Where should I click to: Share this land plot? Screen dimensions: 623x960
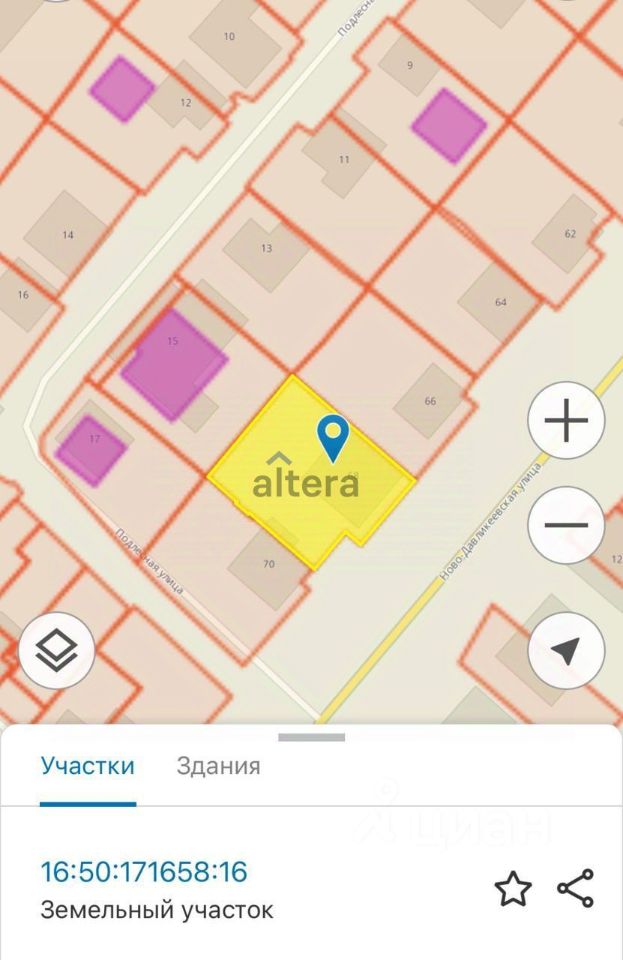coord(575,888)
